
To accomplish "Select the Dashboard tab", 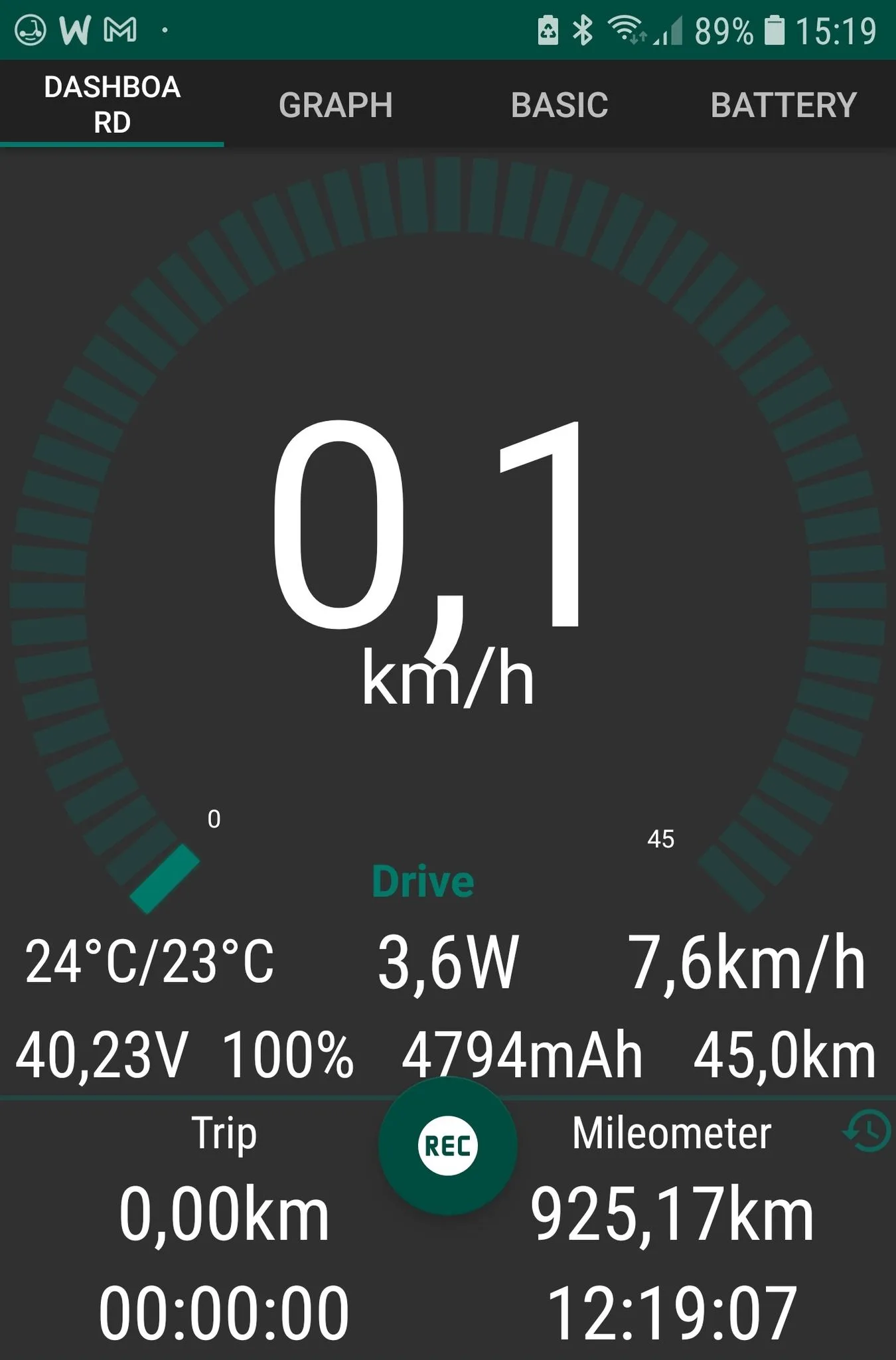I will pos(112,105).
